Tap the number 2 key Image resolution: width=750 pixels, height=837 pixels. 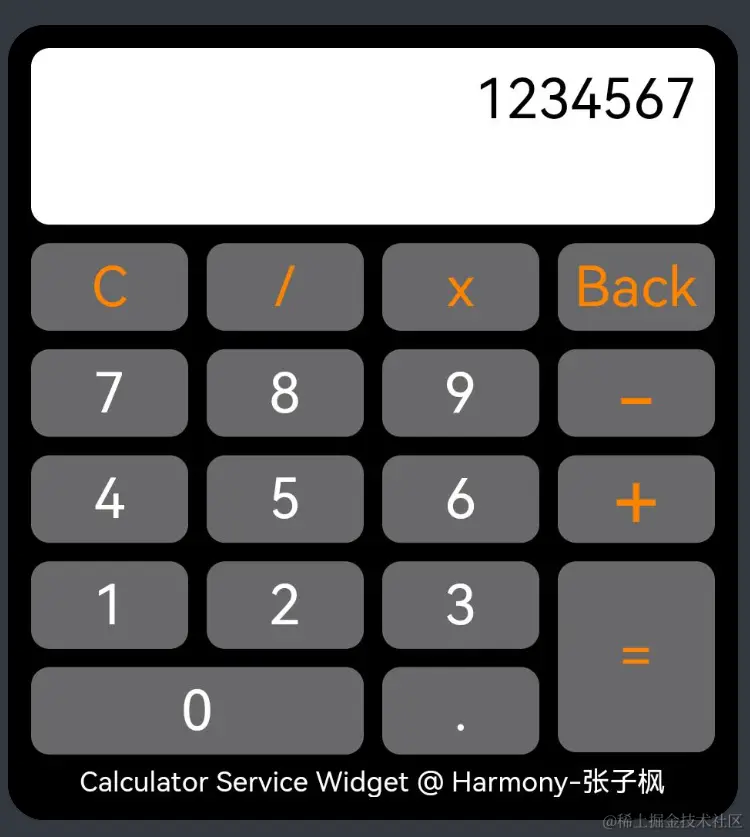pyautogui.click(x=285, y=605)
